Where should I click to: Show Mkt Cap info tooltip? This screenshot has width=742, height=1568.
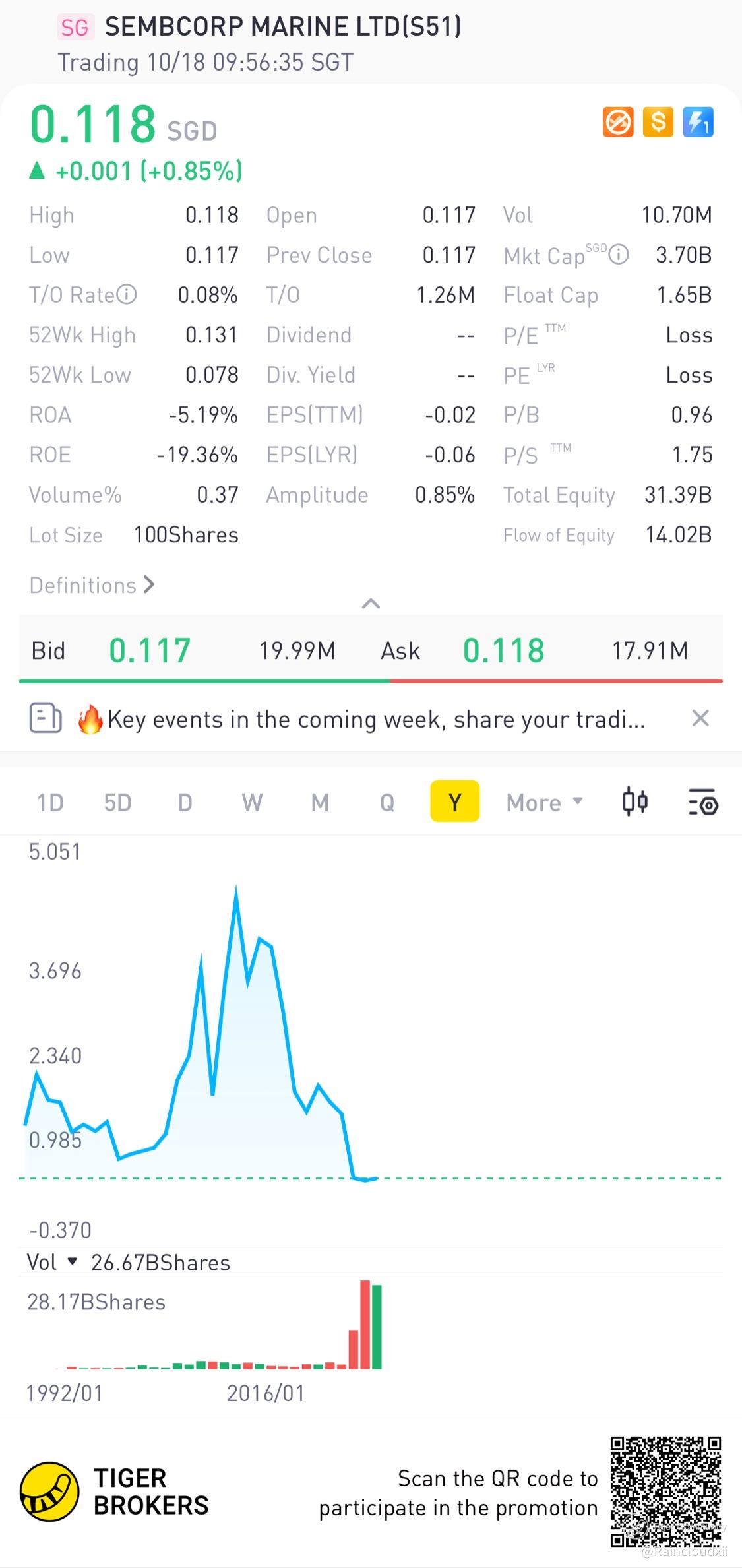(x=619, y=255)
